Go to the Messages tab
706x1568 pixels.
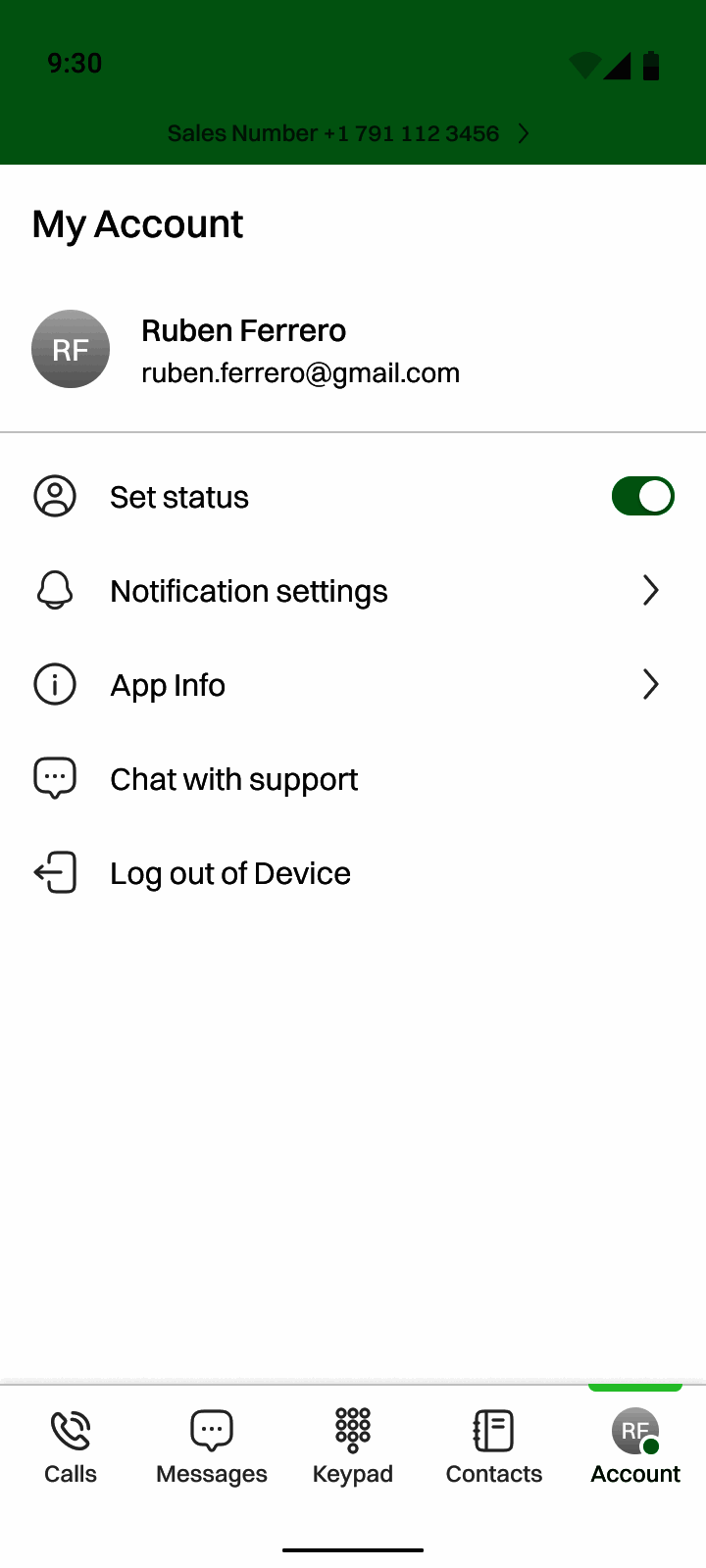point(212,1447)
